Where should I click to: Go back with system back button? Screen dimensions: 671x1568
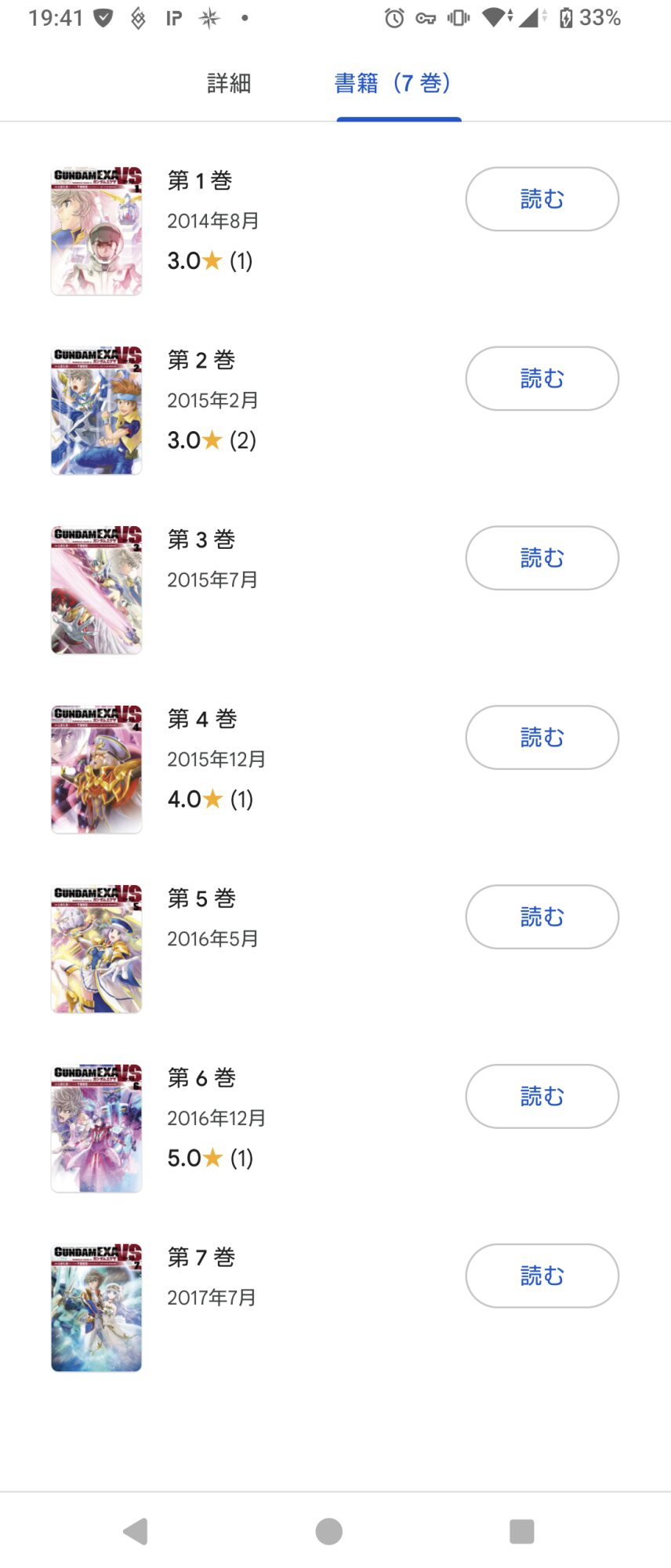[136, 1531]
